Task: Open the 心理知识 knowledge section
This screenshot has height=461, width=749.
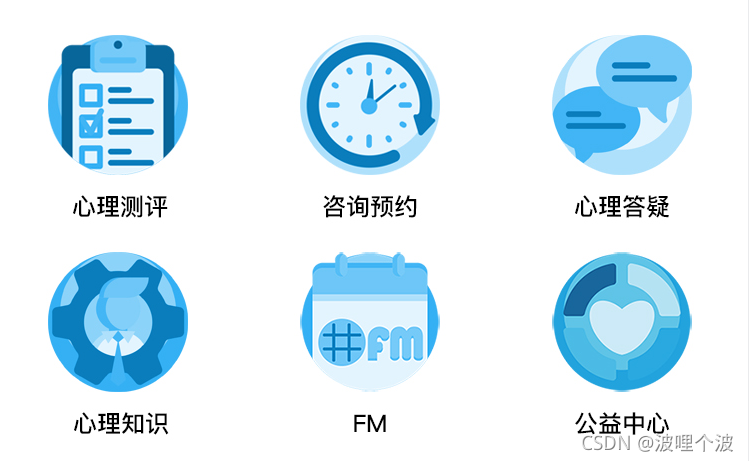Action: pos(118,321)
